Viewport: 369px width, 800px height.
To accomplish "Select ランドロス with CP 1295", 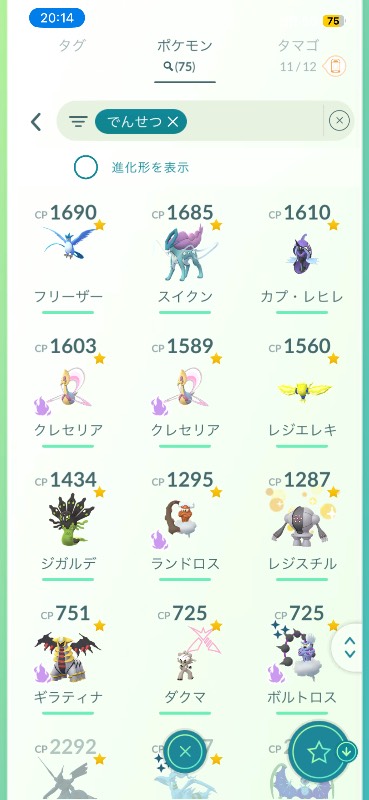I will [185, 526].
